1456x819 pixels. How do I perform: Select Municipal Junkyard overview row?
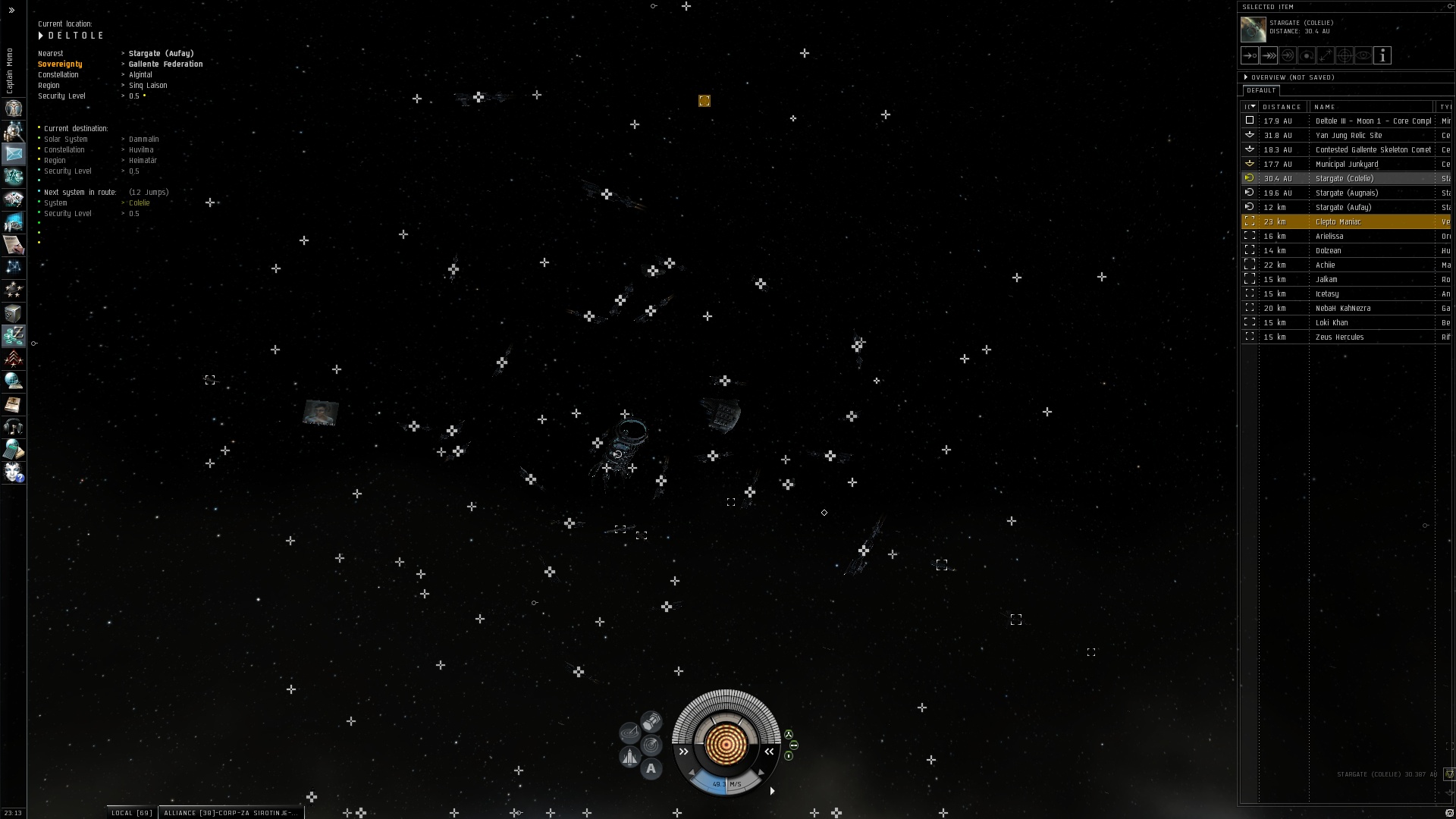pyautogui.click(x=1346, y=164)
